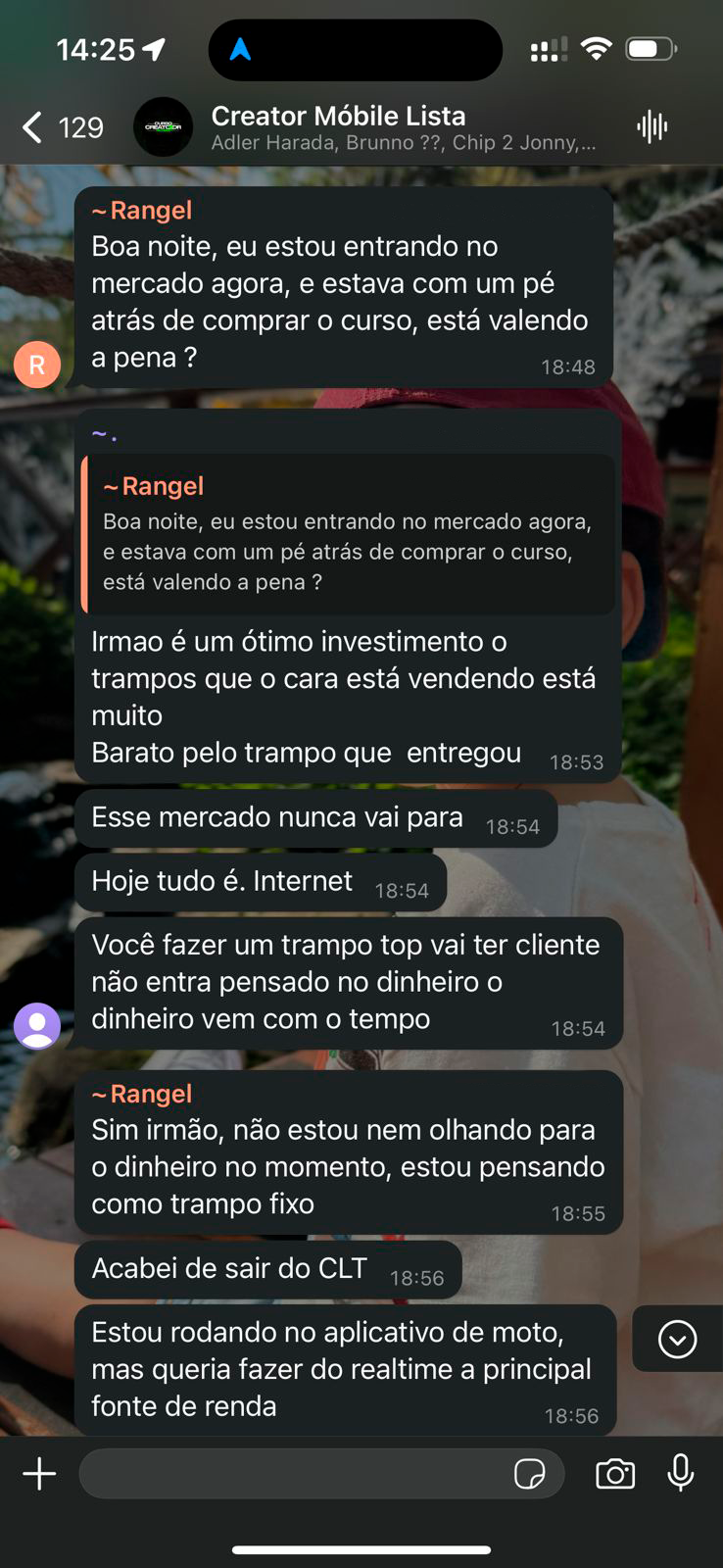Screen dimensions: 723x1568
Task: Tap the voice waveform icon in the header
Action: [651, 126]
